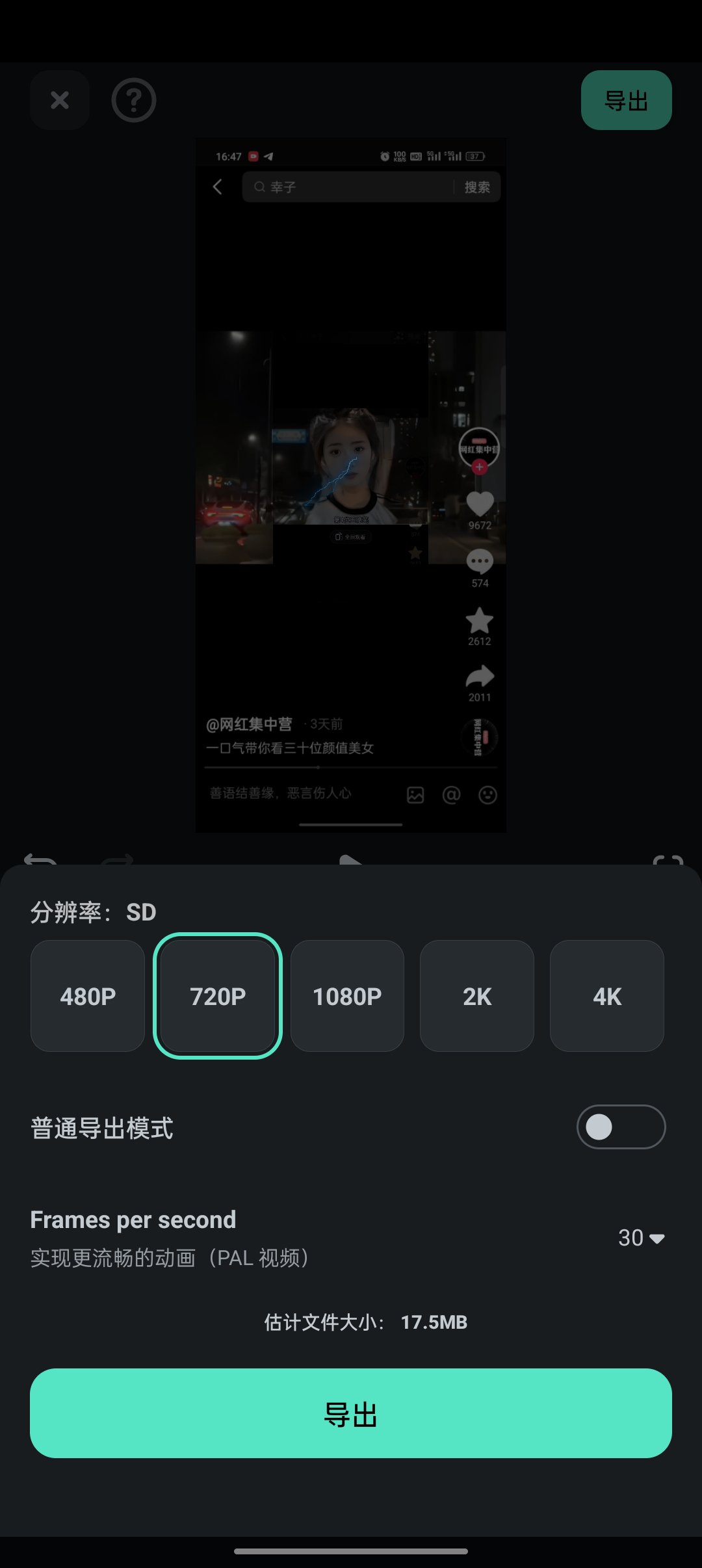Screen dimensions: 702x1568
Task: Select 2K resolution
Action: (476, 995)
